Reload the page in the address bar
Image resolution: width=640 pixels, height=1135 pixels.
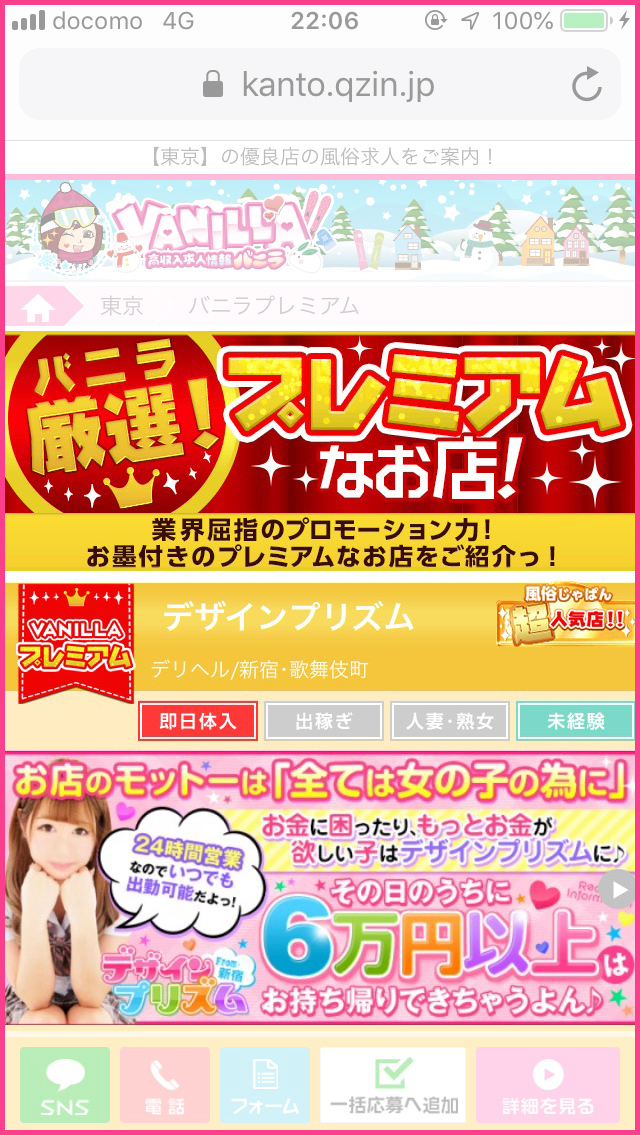point(587,85)
